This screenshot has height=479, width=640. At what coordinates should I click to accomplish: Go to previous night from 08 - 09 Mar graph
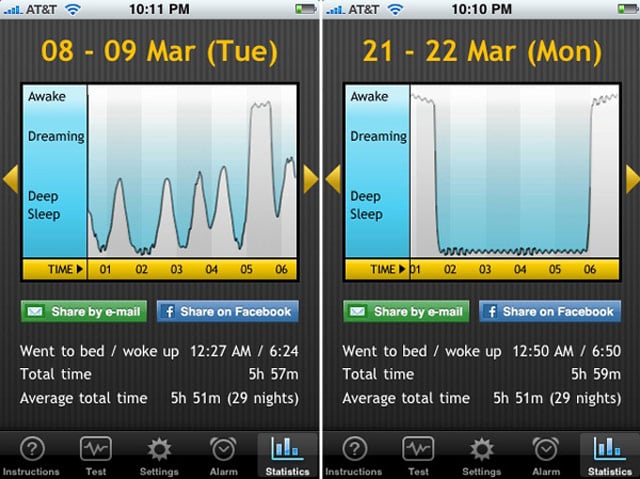click(11, 179)
